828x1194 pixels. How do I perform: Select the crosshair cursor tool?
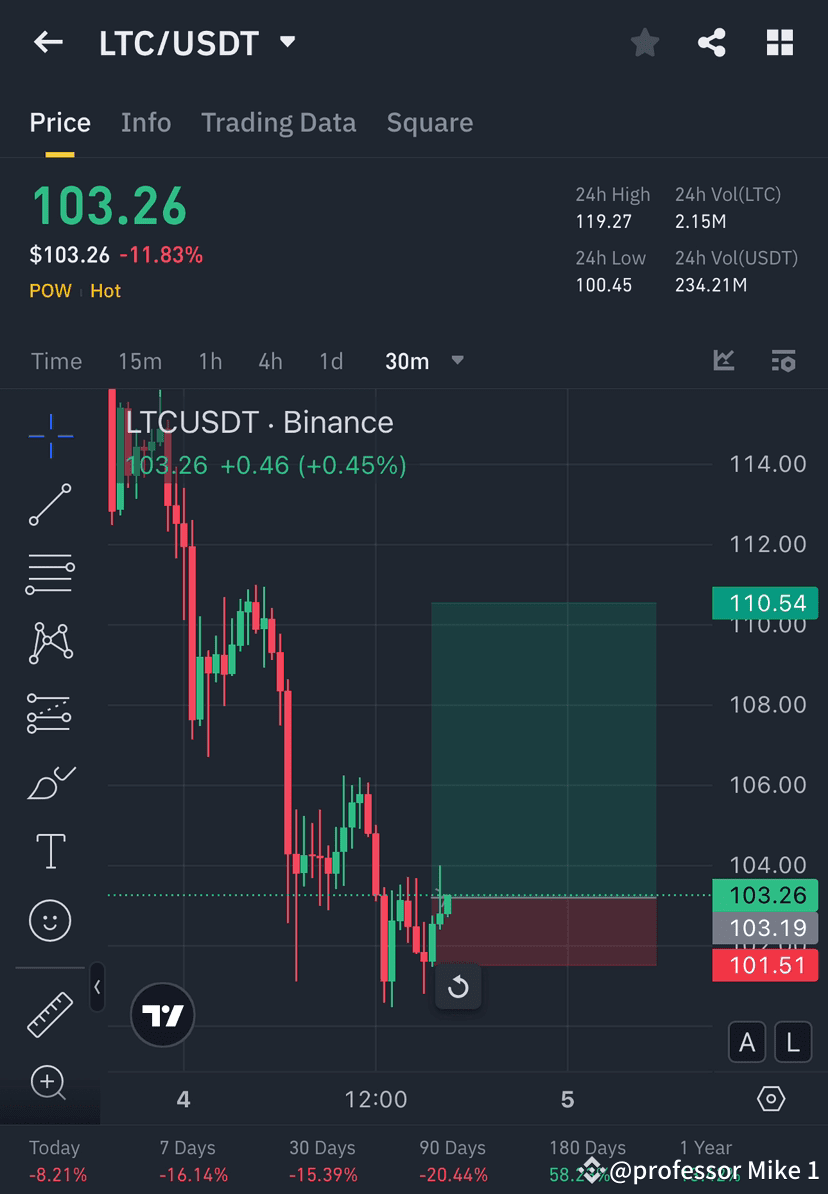(50, 435)
